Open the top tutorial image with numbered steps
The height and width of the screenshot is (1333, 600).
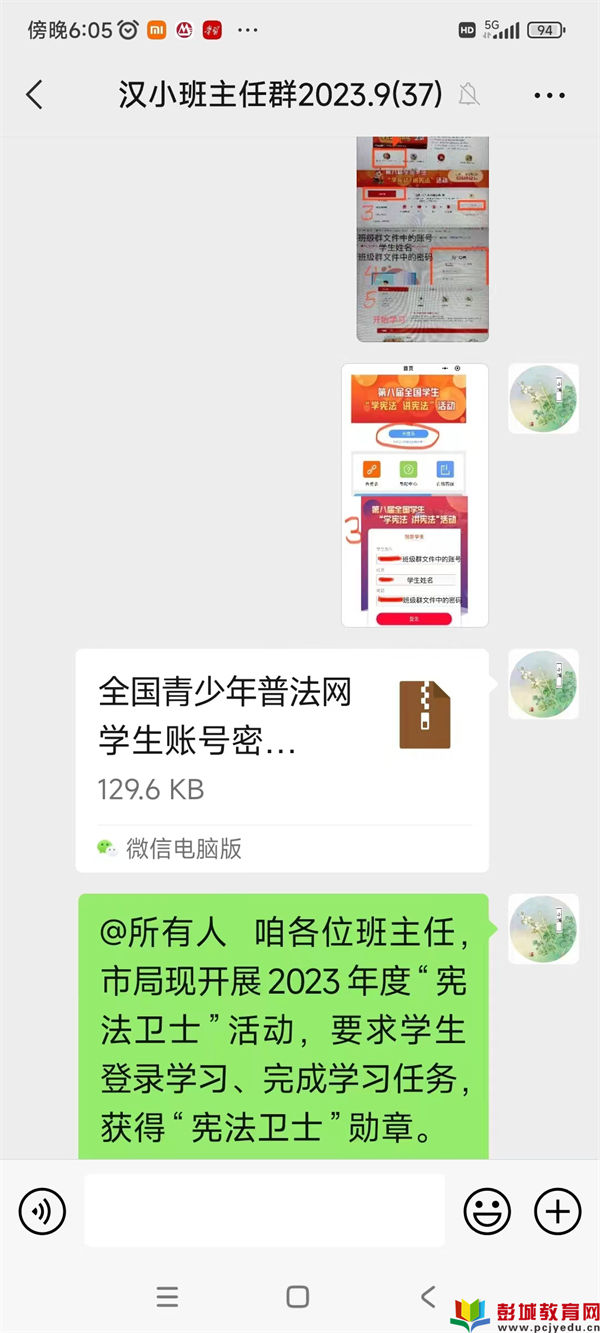click(422, 238)
